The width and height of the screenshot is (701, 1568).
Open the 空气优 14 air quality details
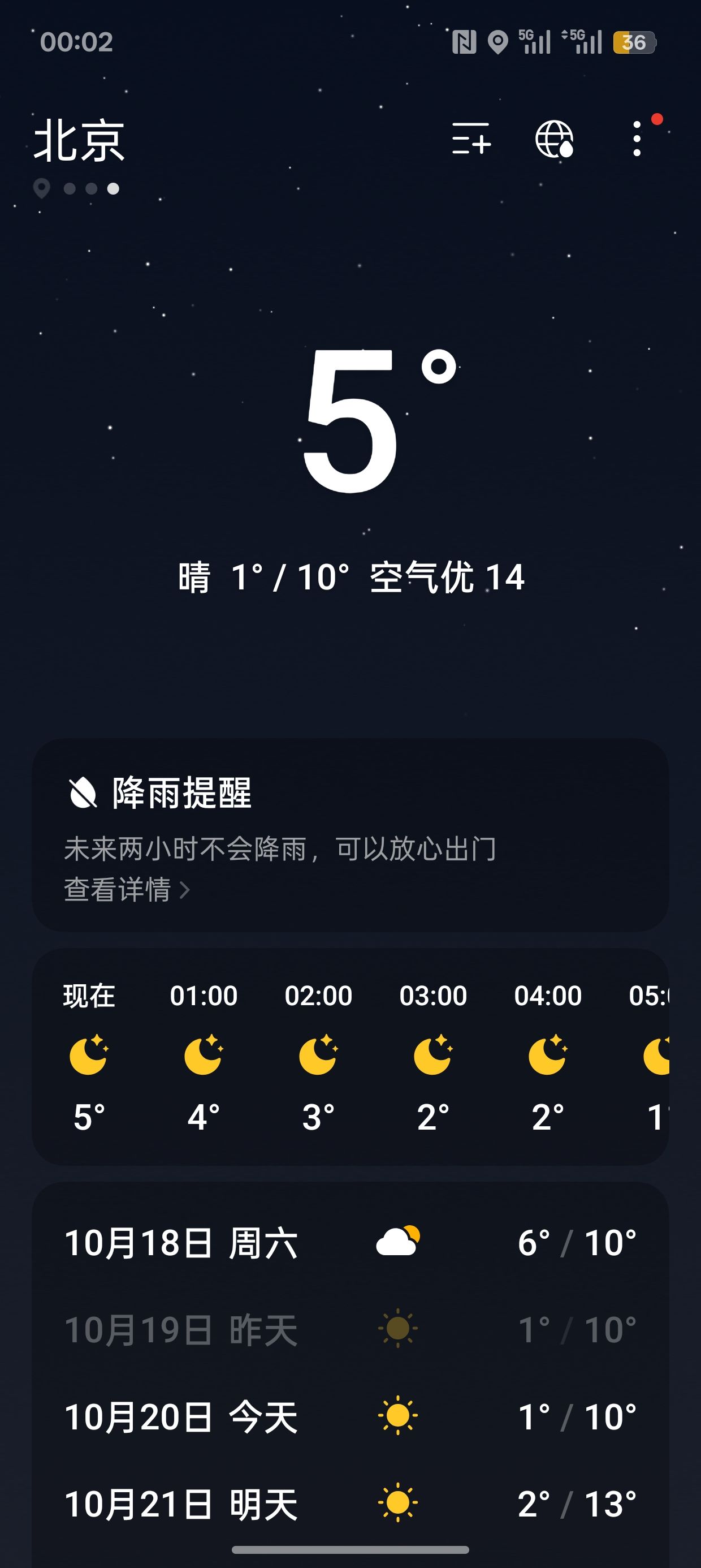(447, 576)
